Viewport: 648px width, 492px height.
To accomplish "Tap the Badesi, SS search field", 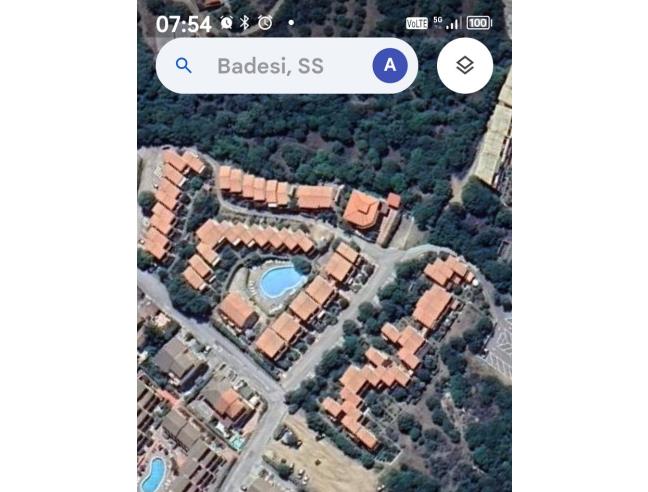I will point(270,66).
